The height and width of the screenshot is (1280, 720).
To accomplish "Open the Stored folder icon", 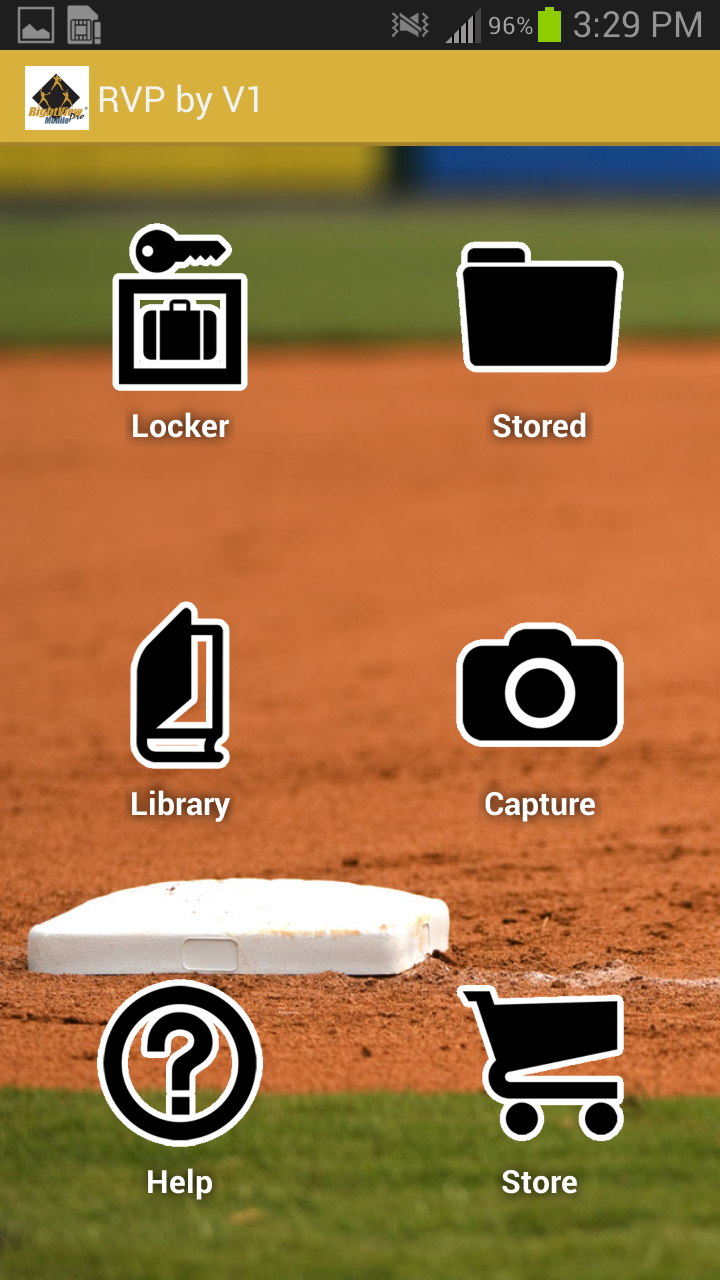I will coord(540,310).
